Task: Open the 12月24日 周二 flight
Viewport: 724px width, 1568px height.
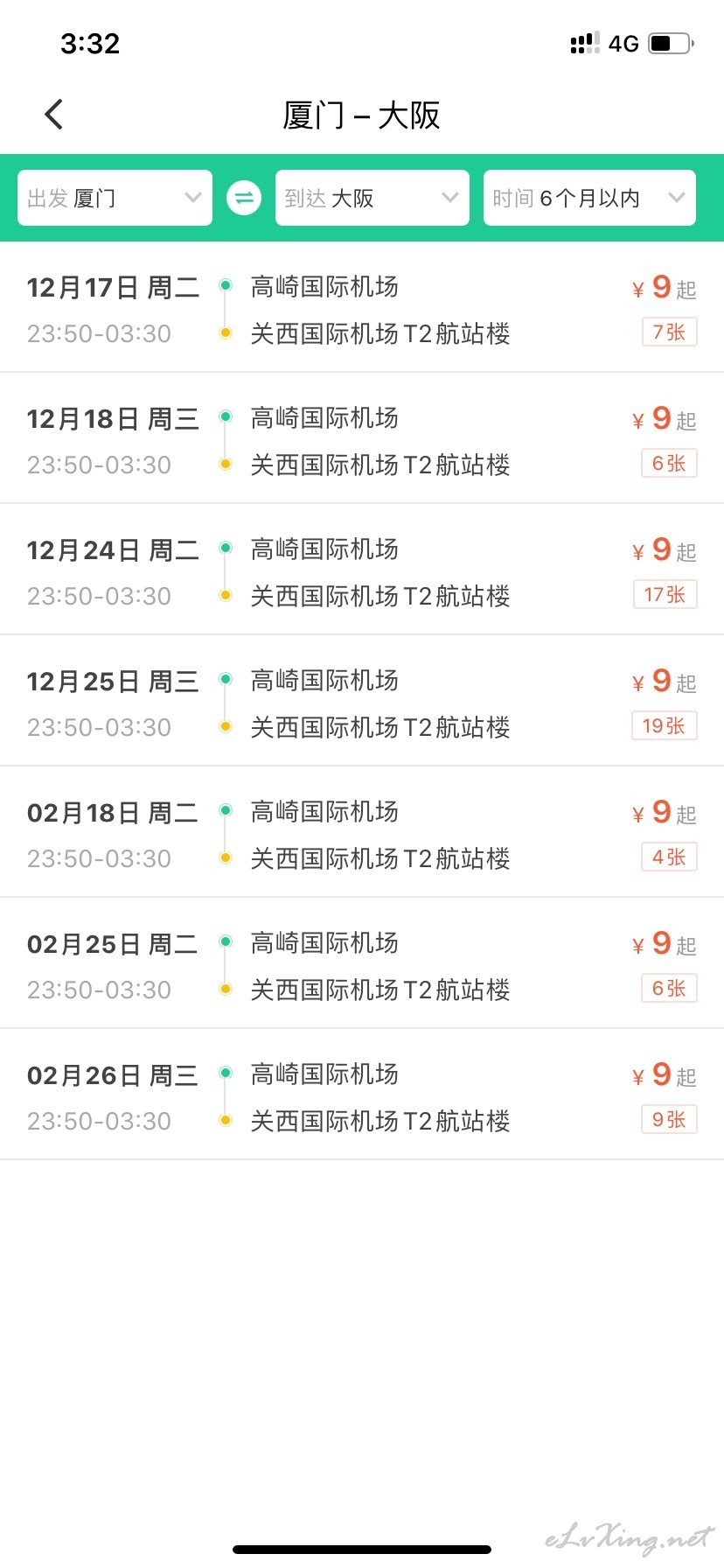Action: tap(362, 570)
